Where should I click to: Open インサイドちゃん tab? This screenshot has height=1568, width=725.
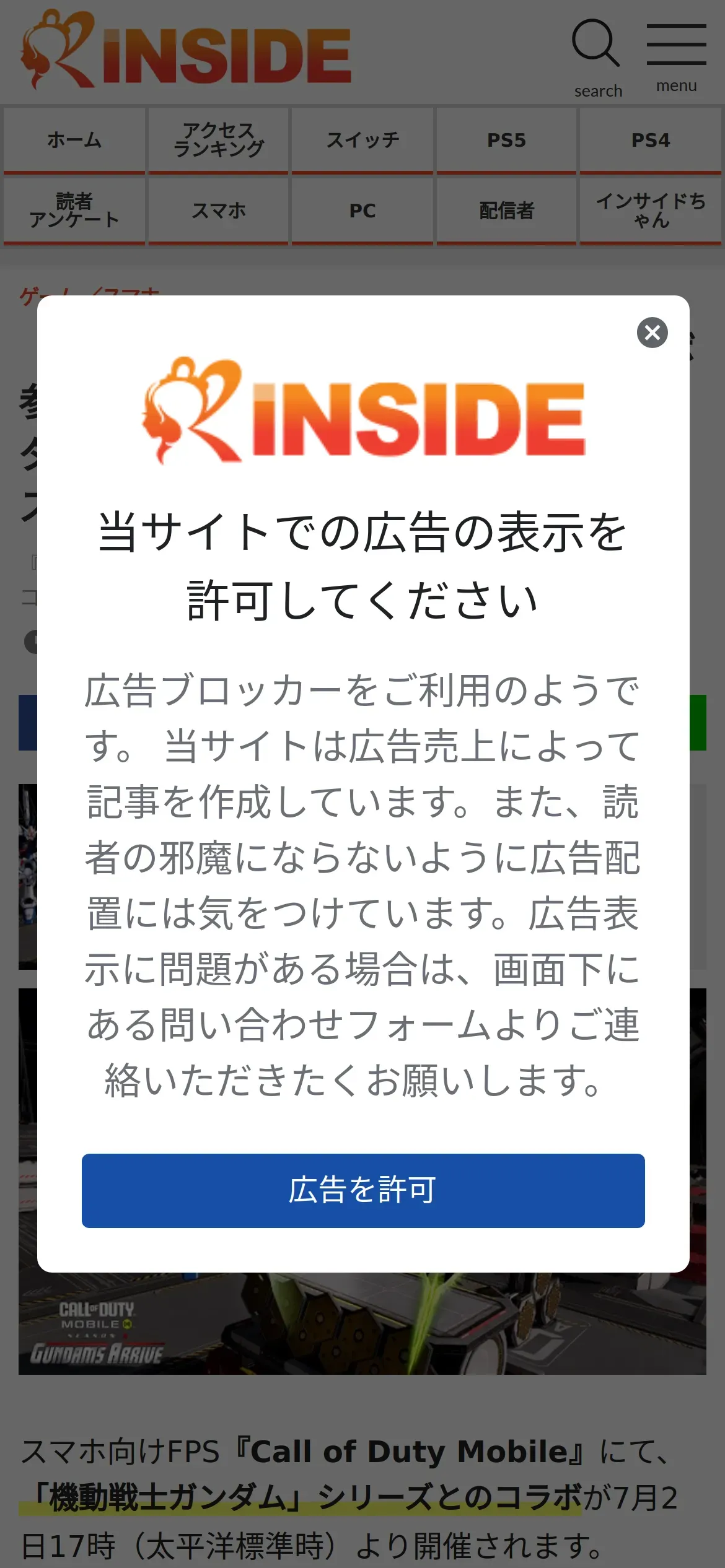click(650, 211)
